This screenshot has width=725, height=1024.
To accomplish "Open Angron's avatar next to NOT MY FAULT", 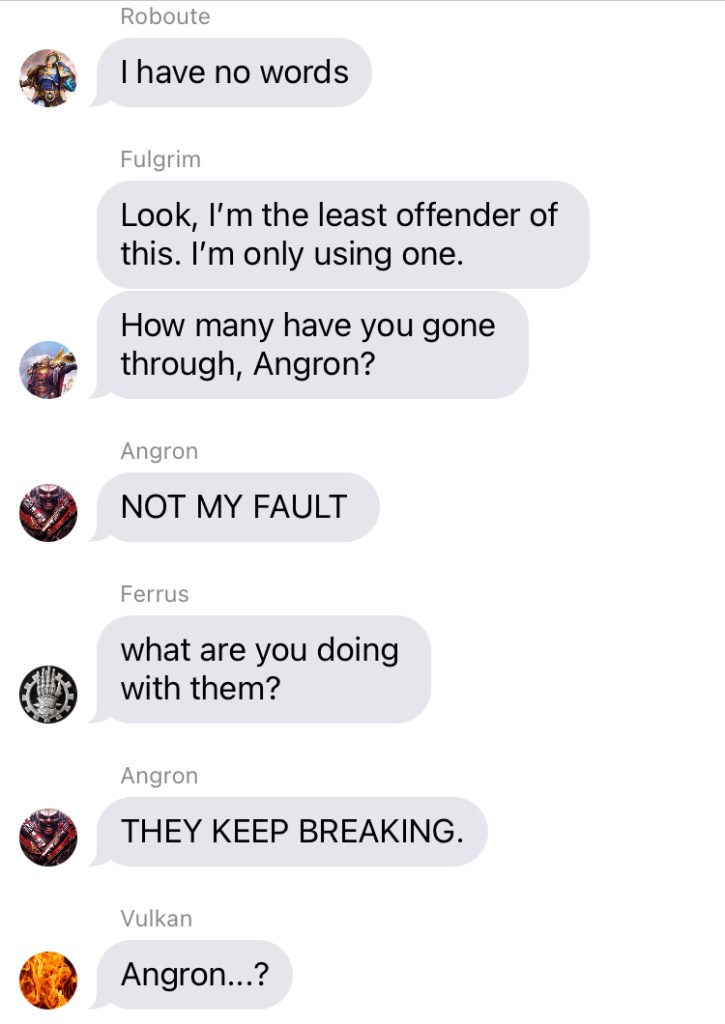I will click(48, 513).
